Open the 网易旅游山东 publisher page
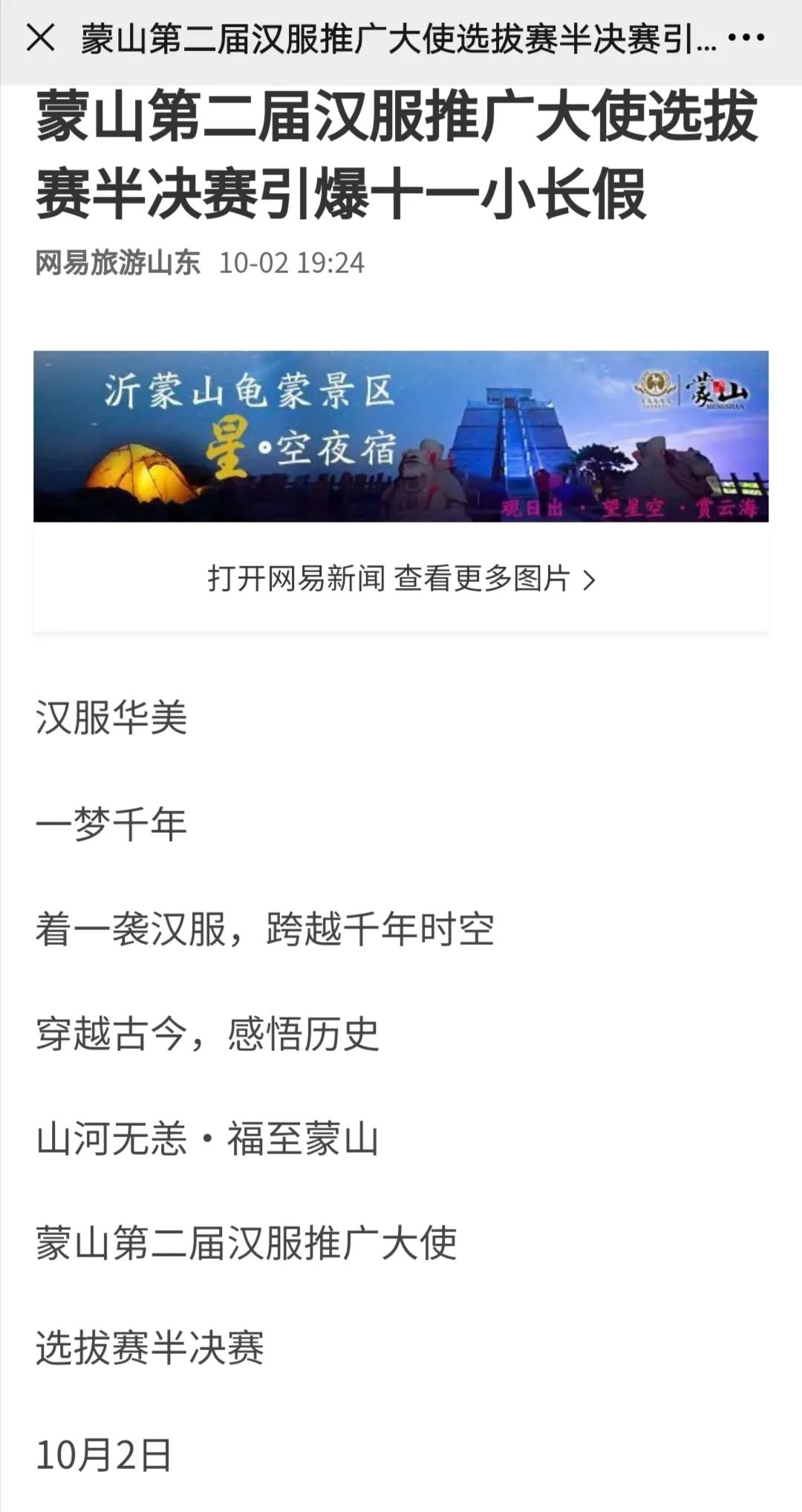This screenshot has height=1512, width=802. point(118,263)
